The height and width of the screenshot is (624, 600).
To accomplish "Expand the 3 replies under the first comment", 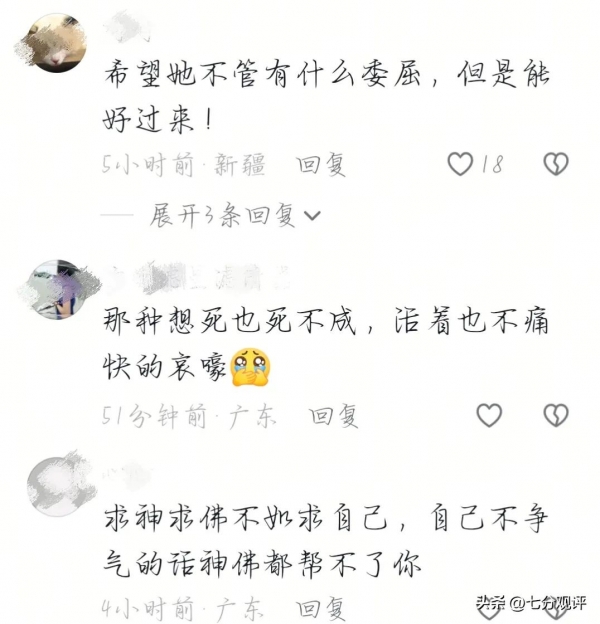I will [x=234, y=215].
